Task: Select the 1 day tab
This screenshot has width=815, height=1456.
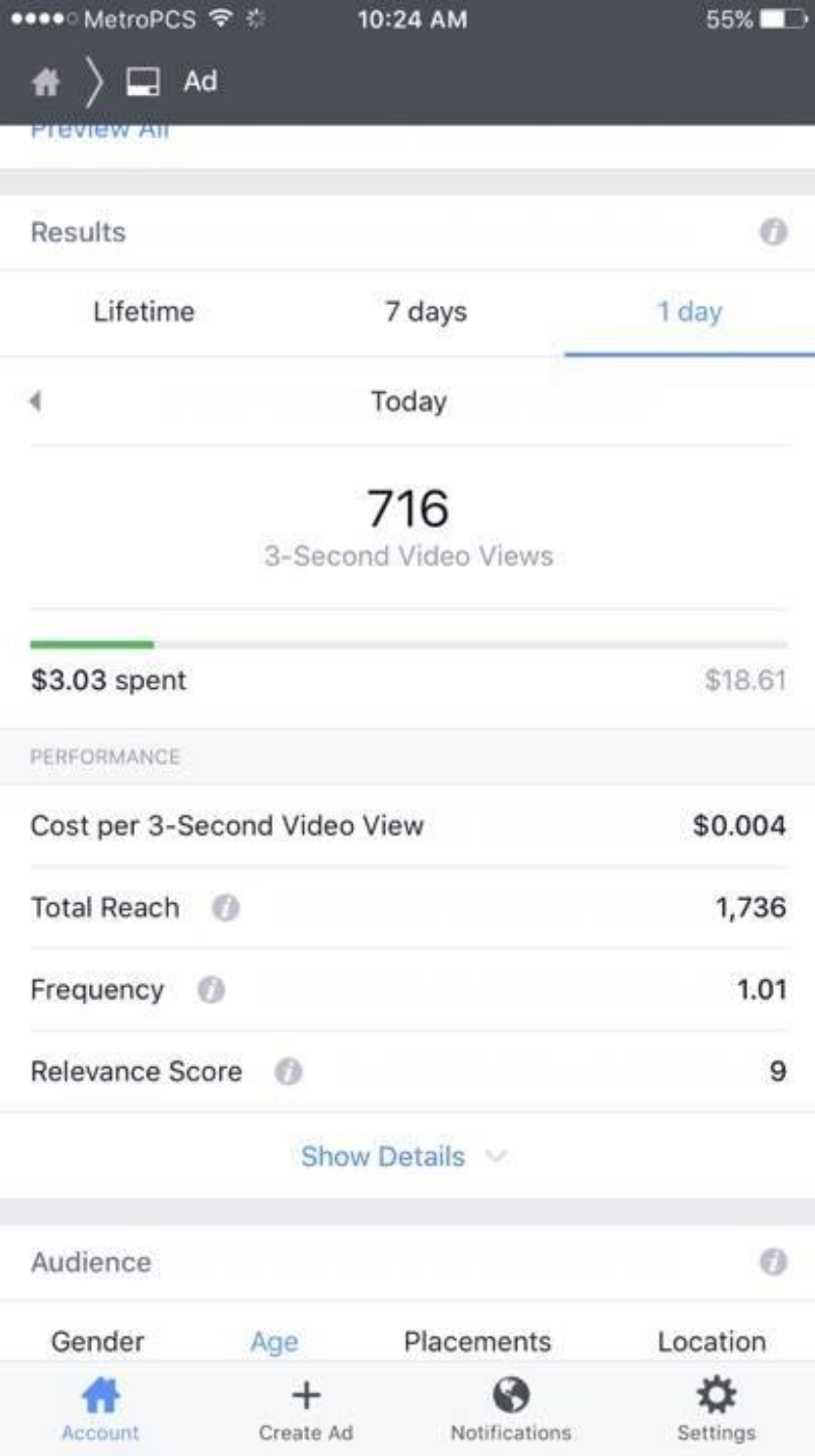Action: coord(689,312)
